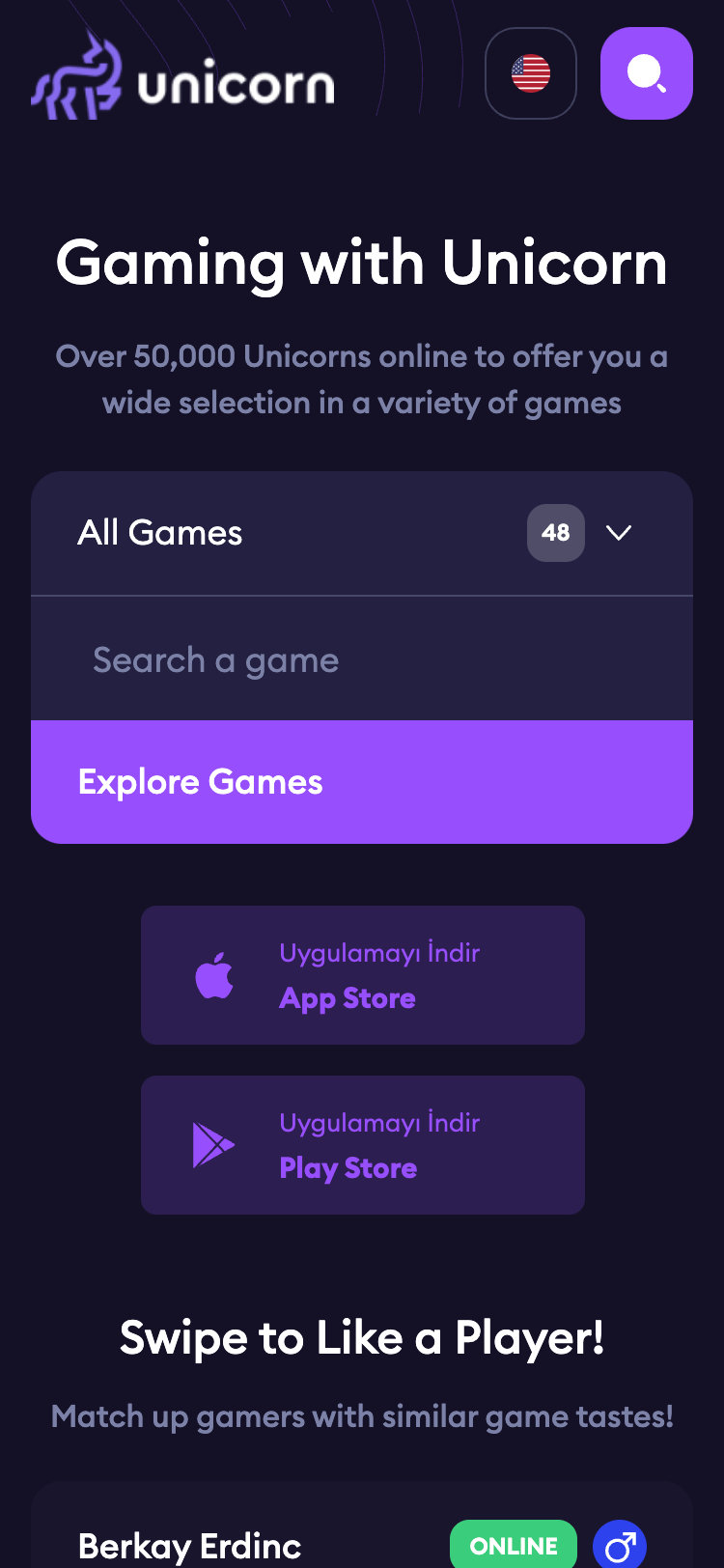This screenshot has height=1568, width=724.
Task: Change language via the US flag button
Action: 530,73
